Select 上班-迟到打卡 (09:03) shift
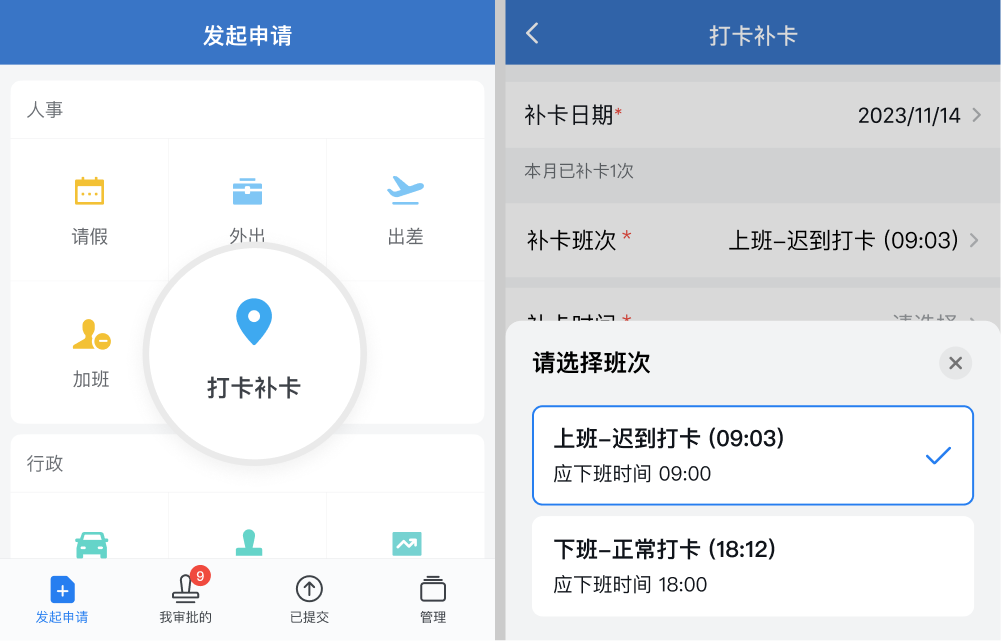Screen dimensions: 1001x641 (x=752, y=455)
